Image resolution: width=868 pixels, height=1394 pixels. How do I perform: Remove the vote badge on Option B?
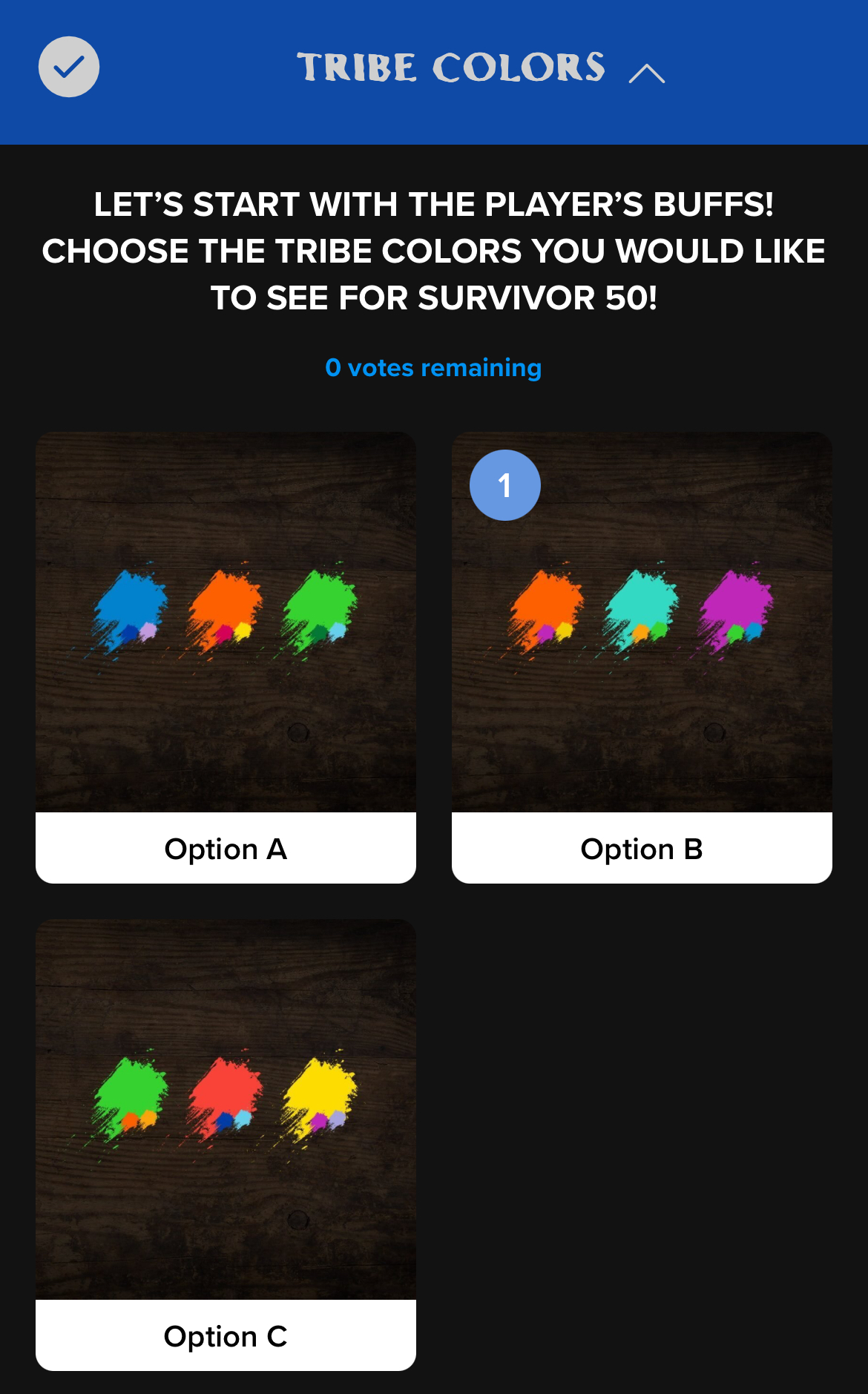click(505, 485)
